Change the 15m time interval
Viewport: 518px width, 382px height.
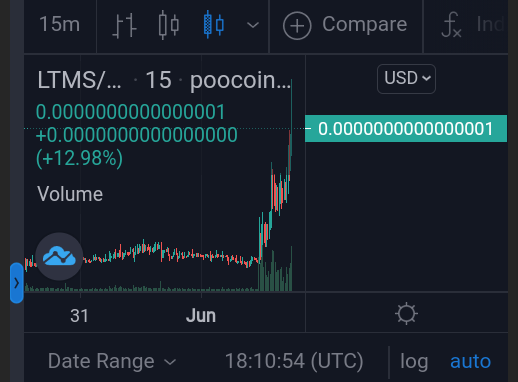coord(60,24)
